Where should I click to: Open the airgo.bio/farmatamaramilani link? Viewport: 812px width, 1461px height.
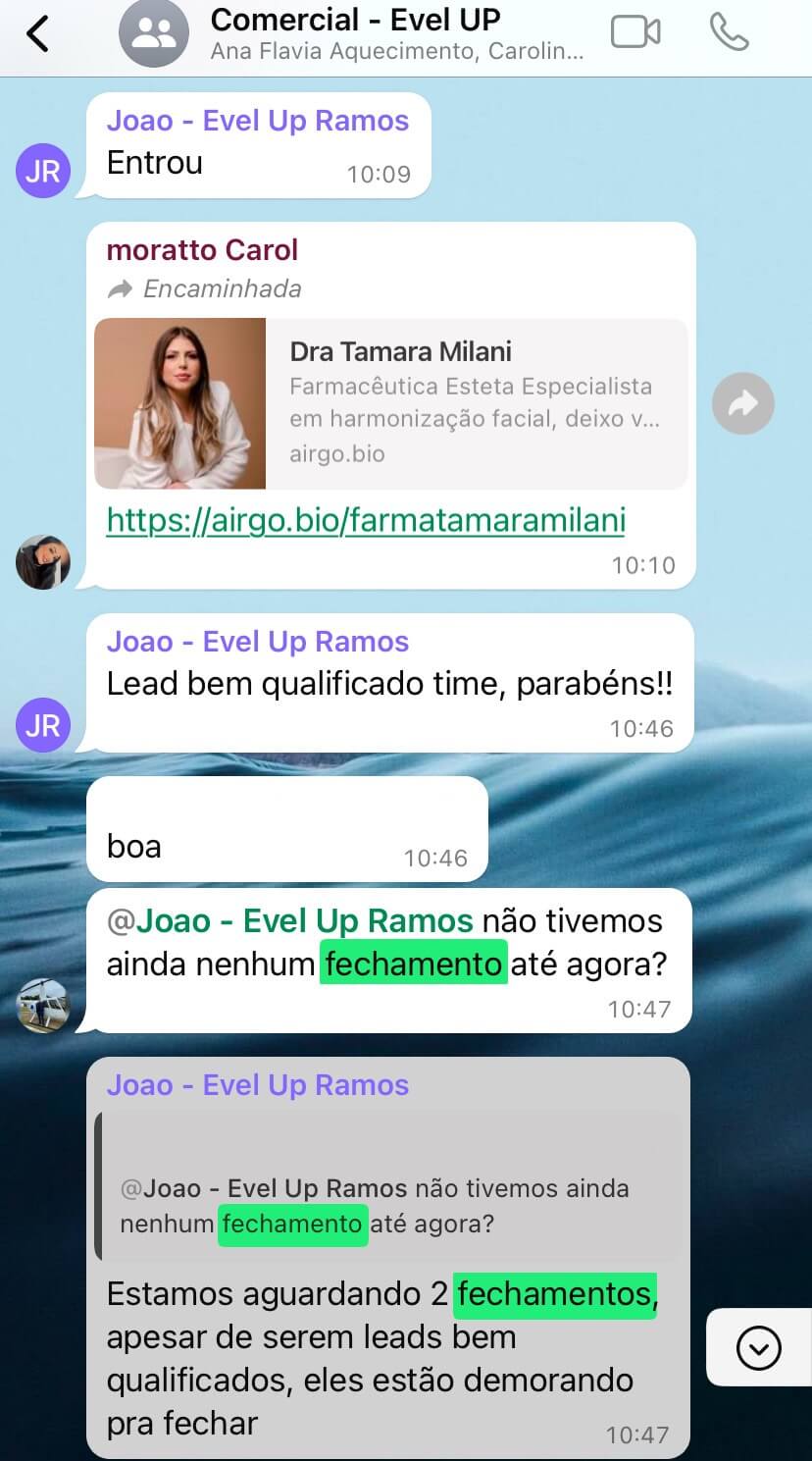[x=365, y=520]
